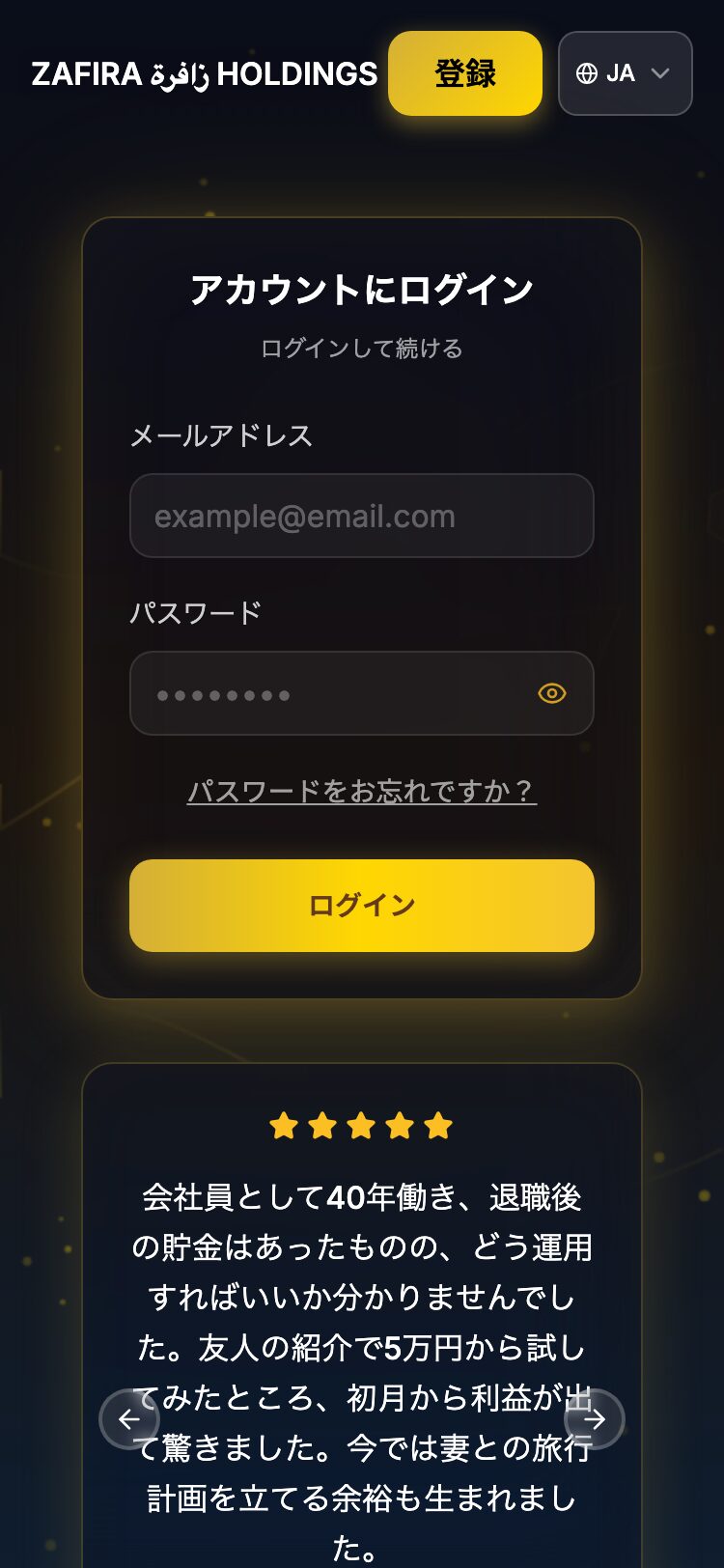
Task: Toggle password visibility with the eye icon
Action: click(551, 693)
